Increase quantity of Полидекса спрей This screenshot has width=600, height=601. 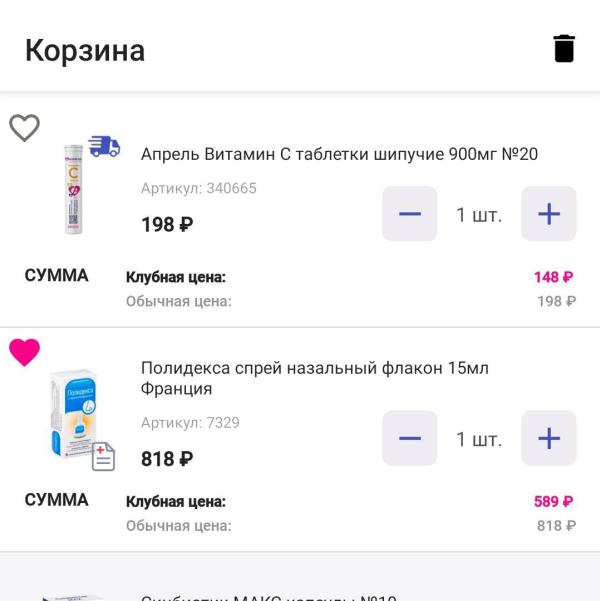[x=548, y=438]
